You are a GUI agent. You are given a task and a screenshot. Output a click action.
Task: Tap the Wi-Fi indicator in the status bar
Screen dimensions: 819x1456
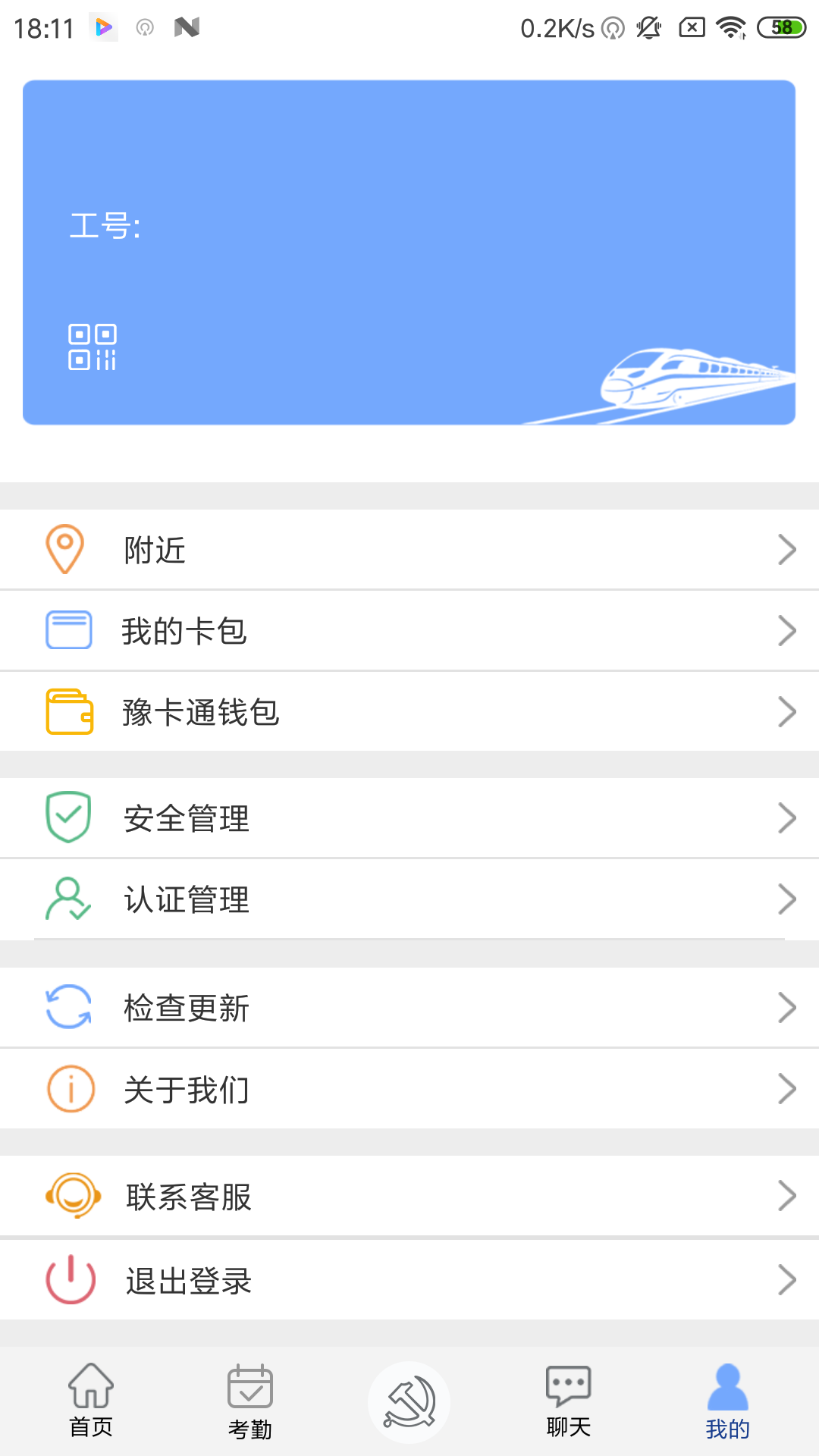tap(731, 27)
